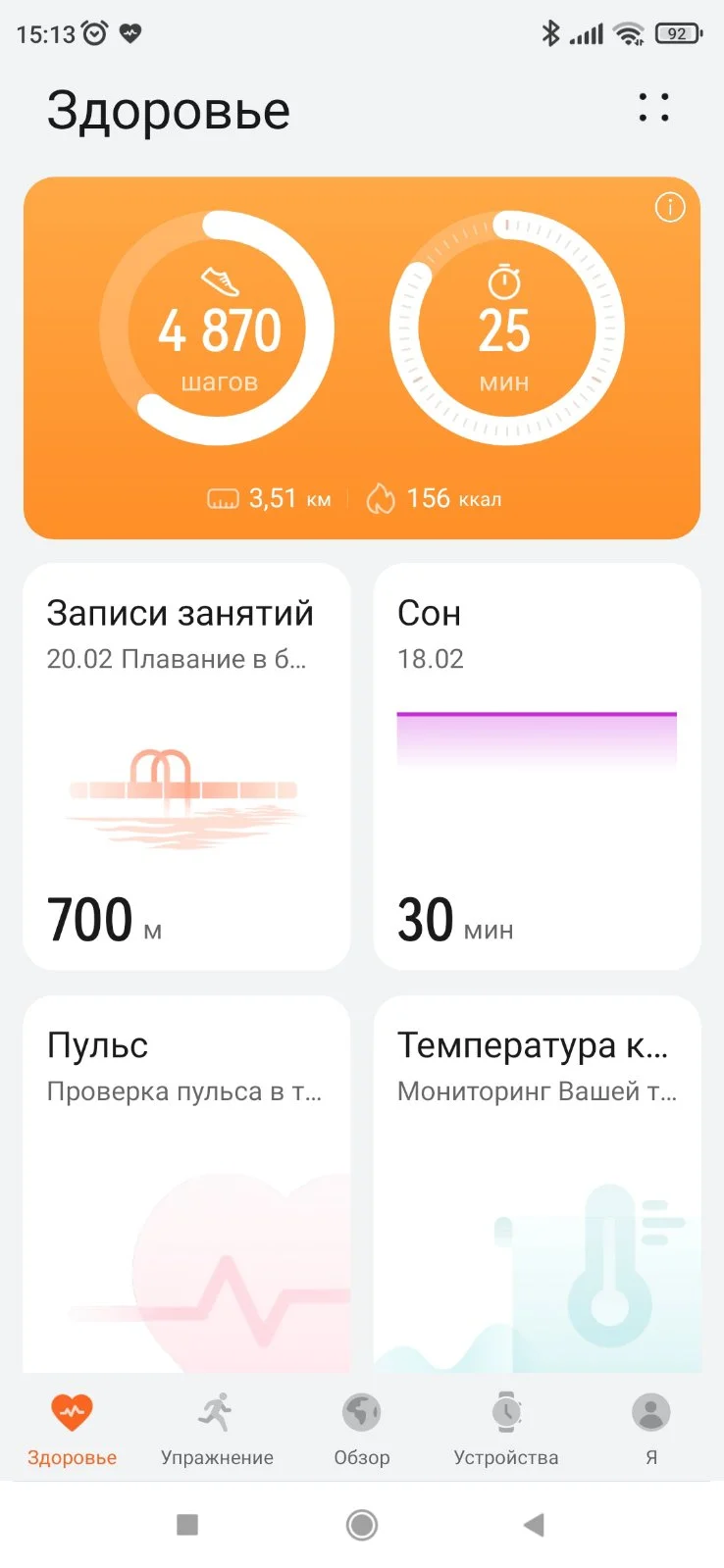Switch to the Обзор tab
Viewport: 724px width, 1568px height.
(362, 1429)
